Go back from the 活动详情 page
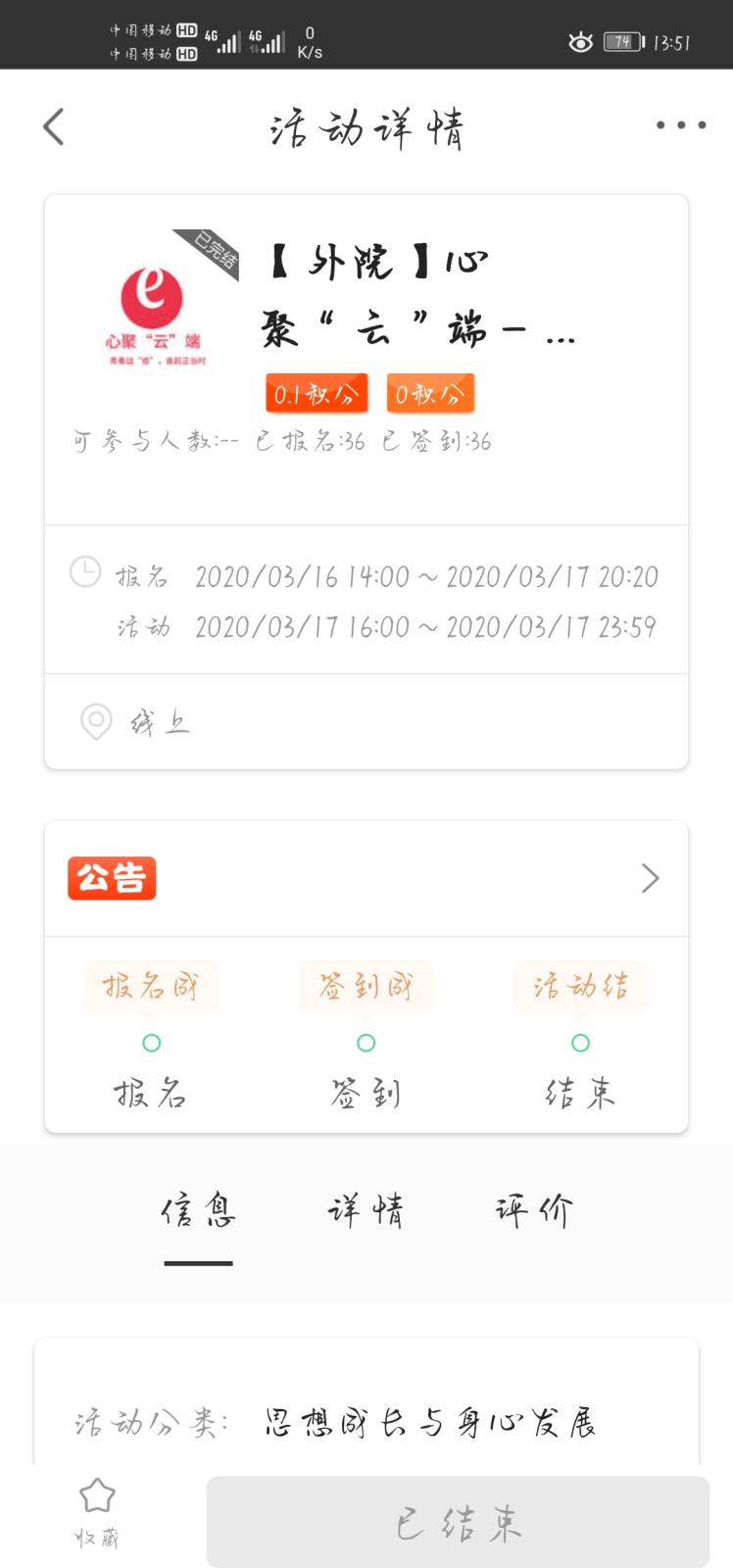 pos(54,126)
